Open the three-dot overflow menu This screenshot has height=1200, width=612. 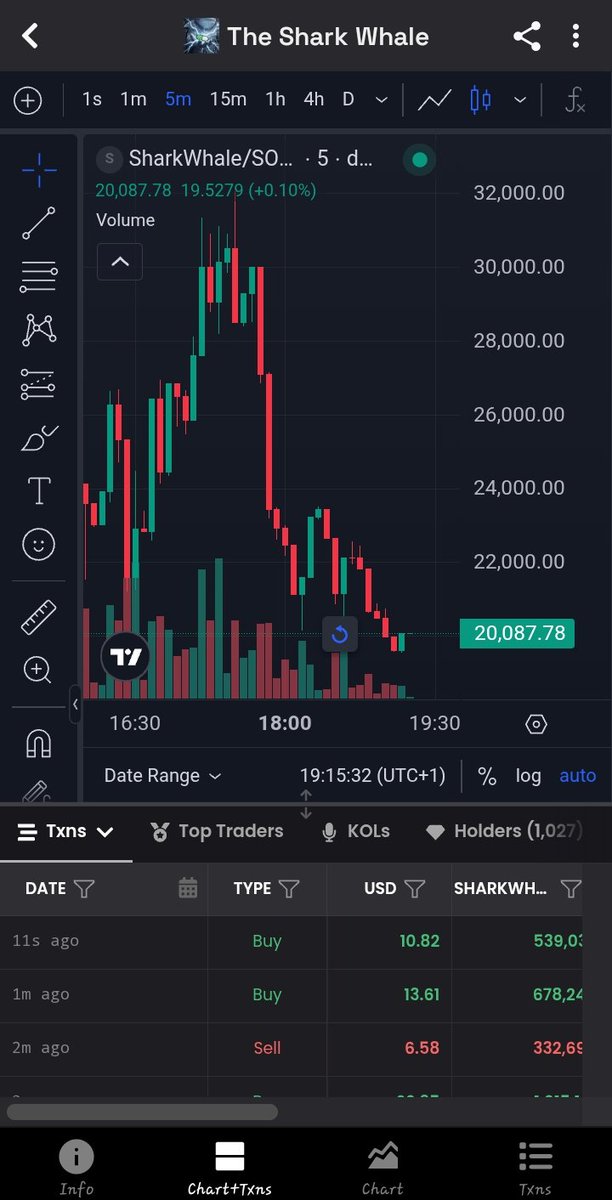[576, 37]
